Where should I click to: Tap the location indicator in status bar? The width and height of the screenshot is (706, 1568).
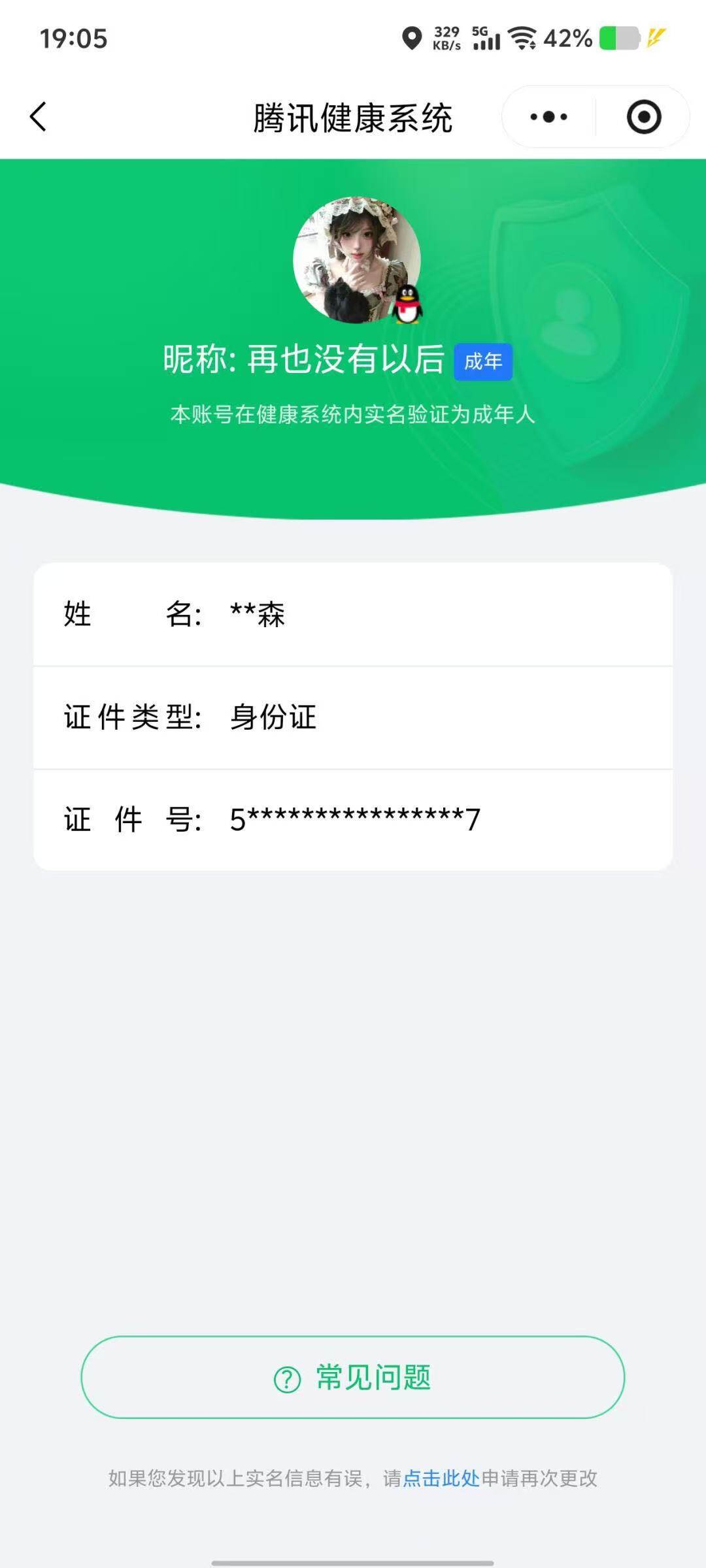point(412,39)
